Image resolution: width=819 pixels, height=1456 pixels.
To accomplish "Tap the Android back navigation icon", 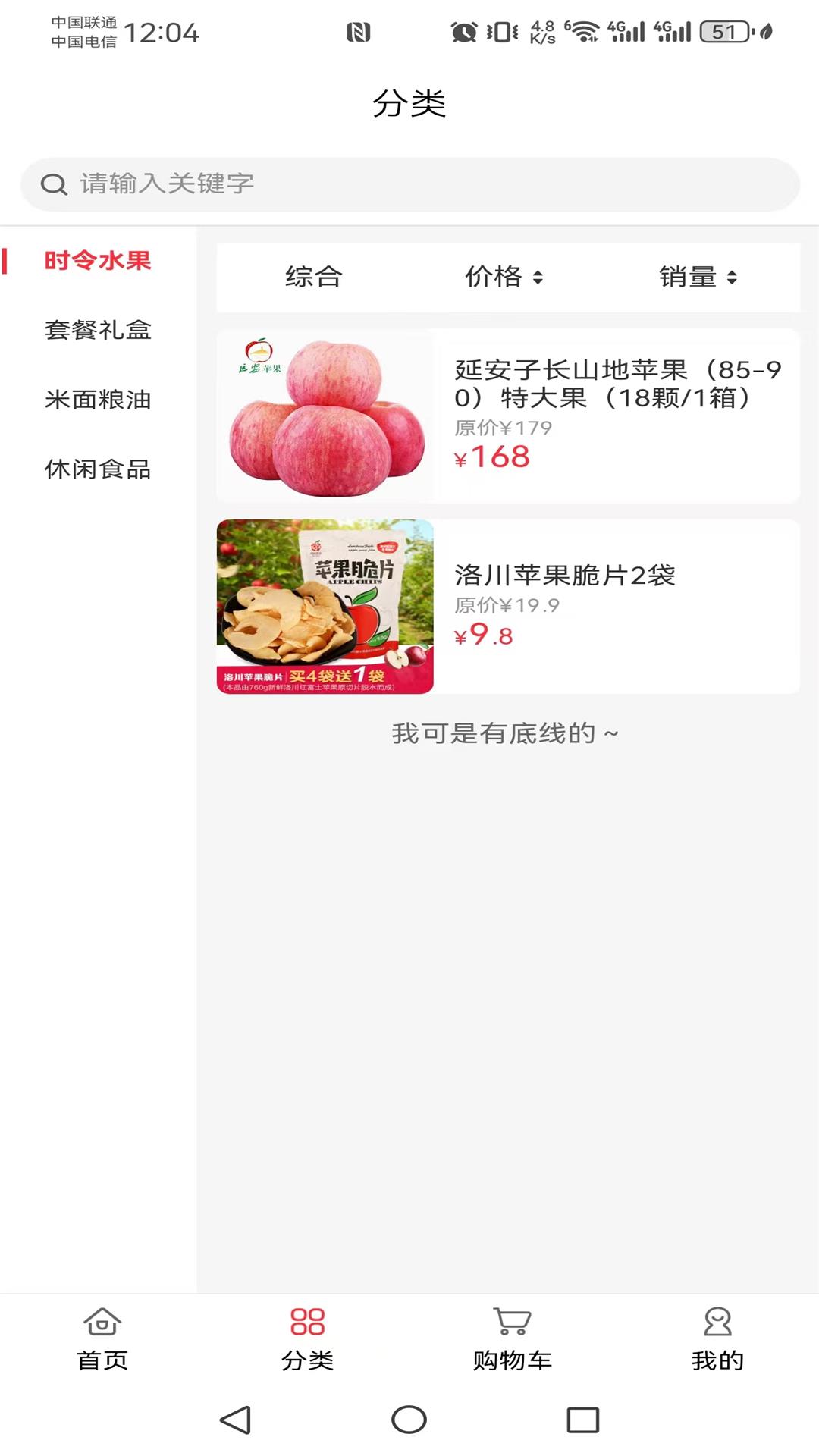I will tap(234, 1420).
